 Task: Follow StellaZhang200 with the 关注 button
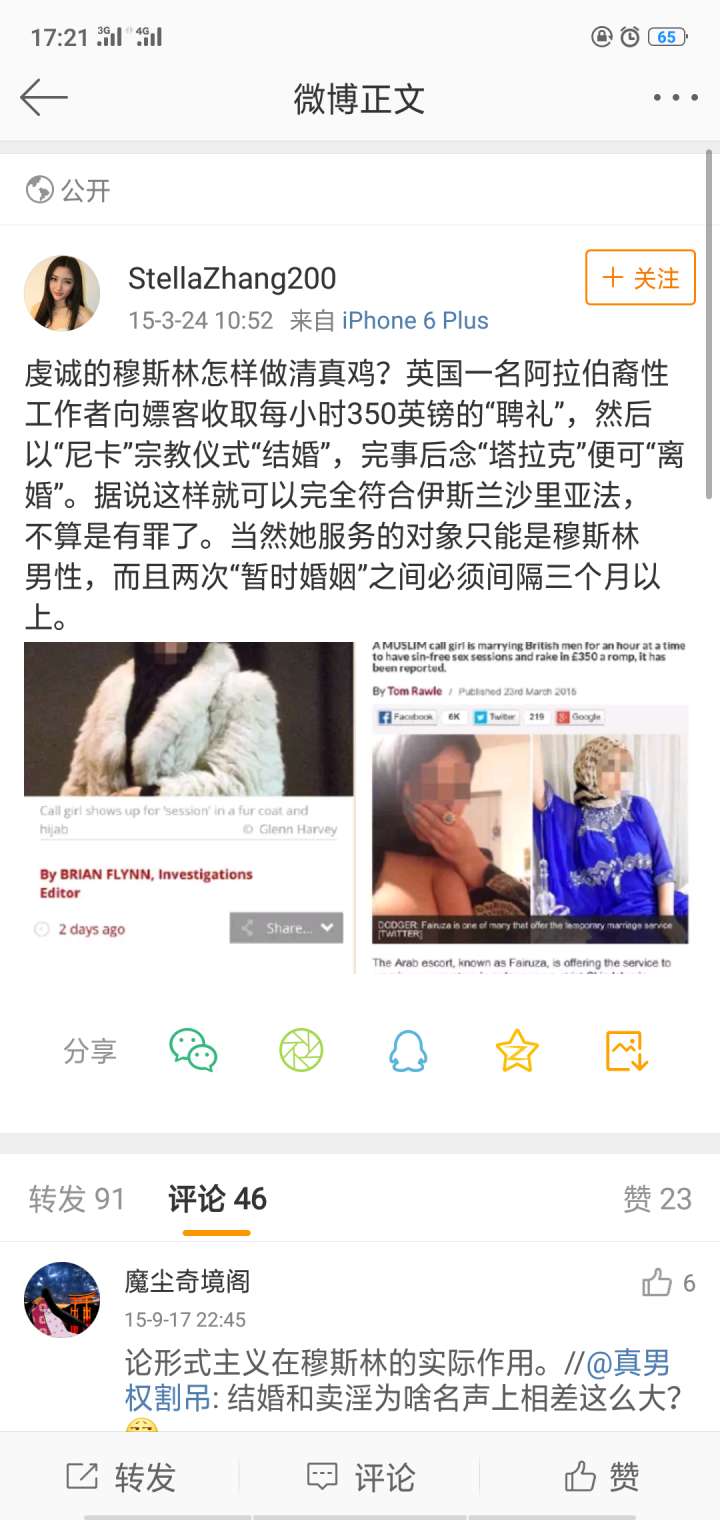pyautogui.click(x=640, y=278)
